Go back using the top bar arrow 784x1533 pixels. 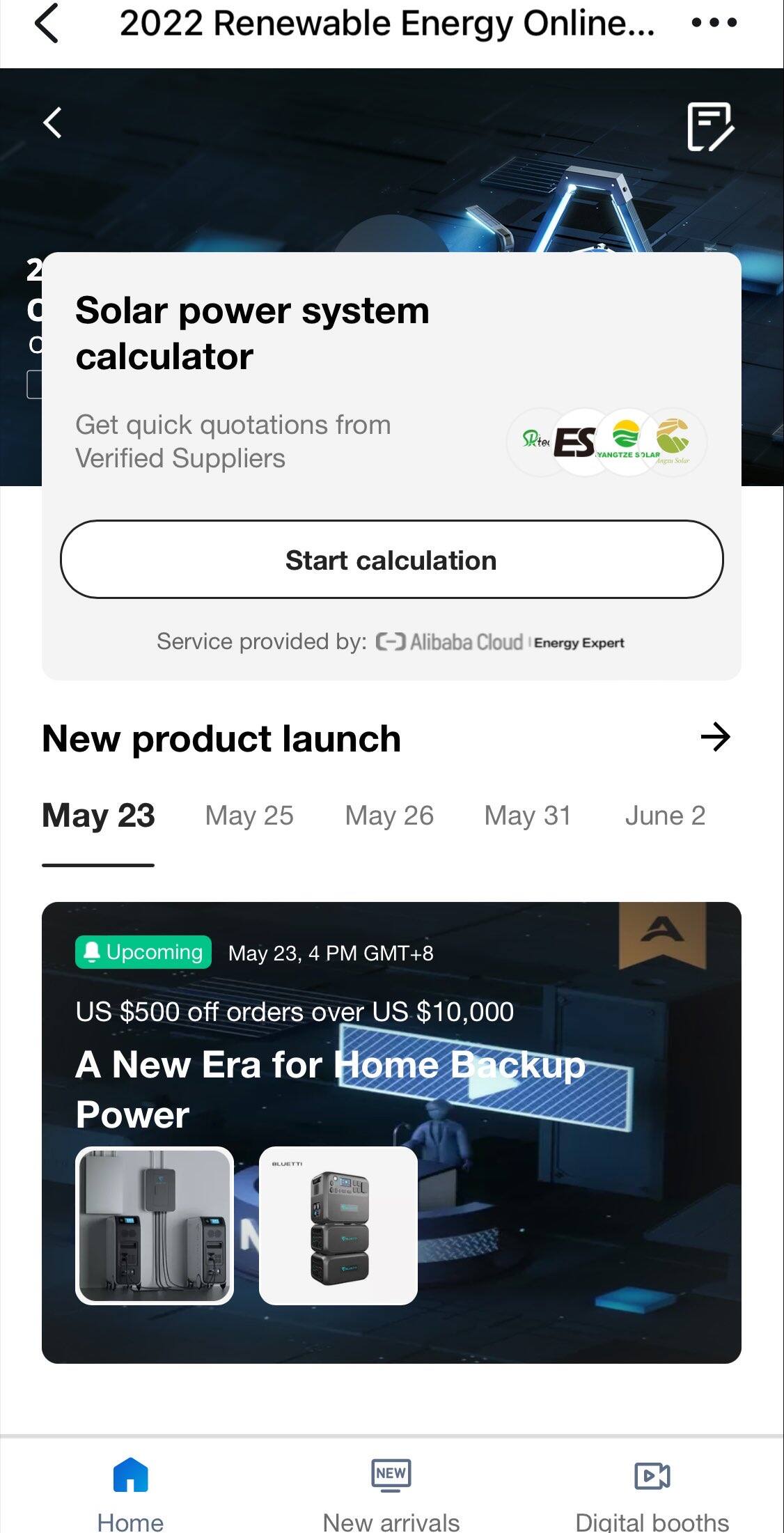point(46,23)
